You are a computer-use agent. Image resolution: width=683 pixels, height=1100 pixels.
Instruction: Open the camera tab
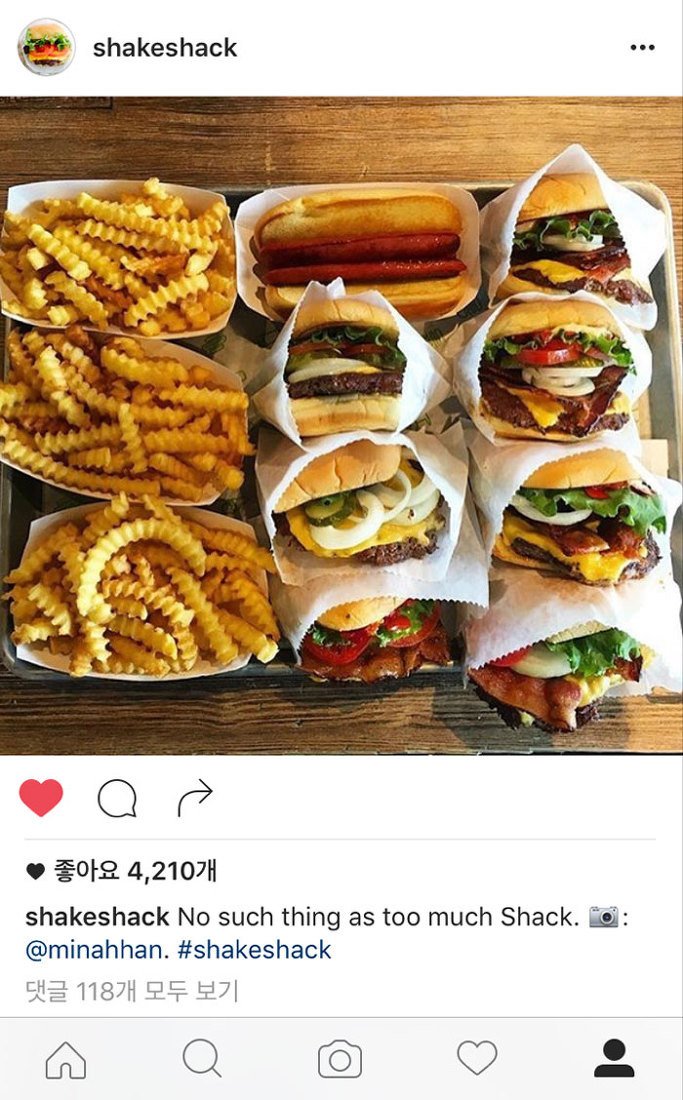[340, 1059]
